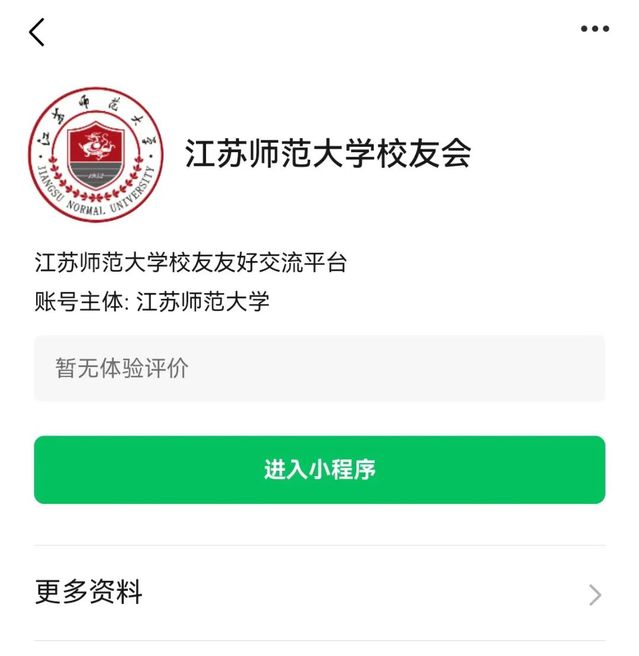The height and width of the screenshot is (656, 639).
Task: Open the 更多资料 row
Action: [x=319, y=593]
